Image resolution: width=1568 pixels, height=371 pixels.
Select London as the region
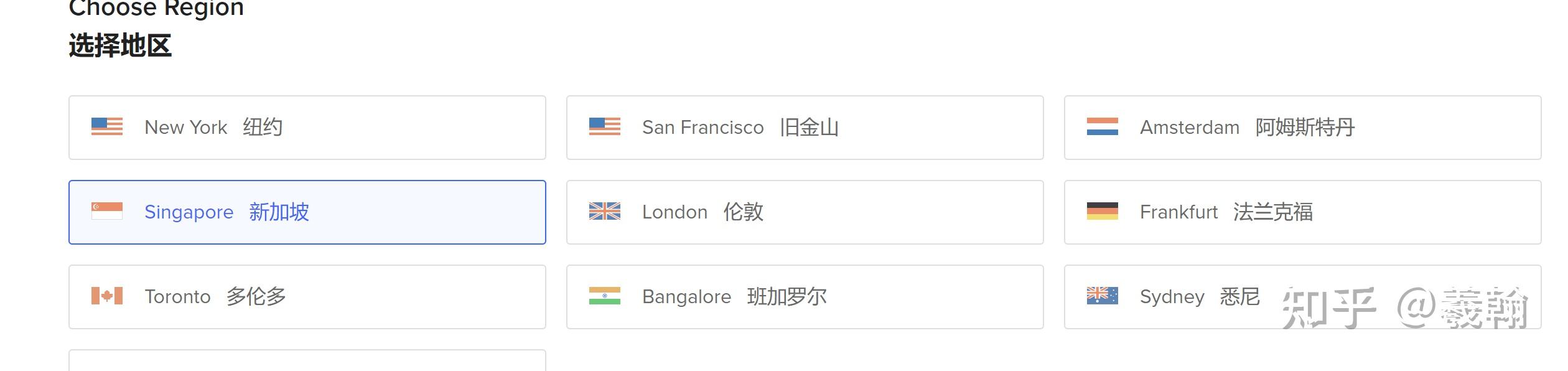pos(805,212)
